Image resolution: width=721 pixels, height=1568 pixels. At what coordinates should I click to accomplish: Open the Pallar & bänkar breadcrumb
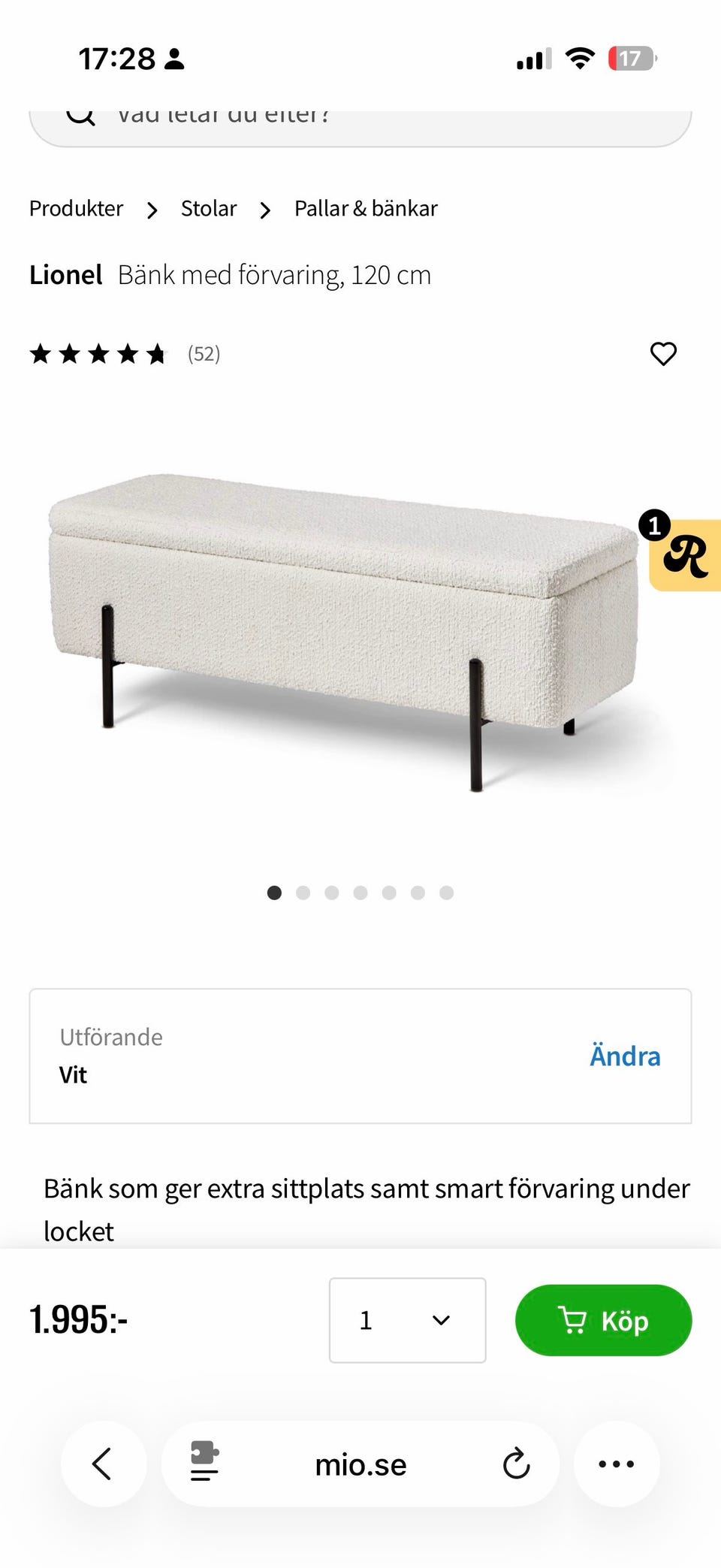coord(365,208)
